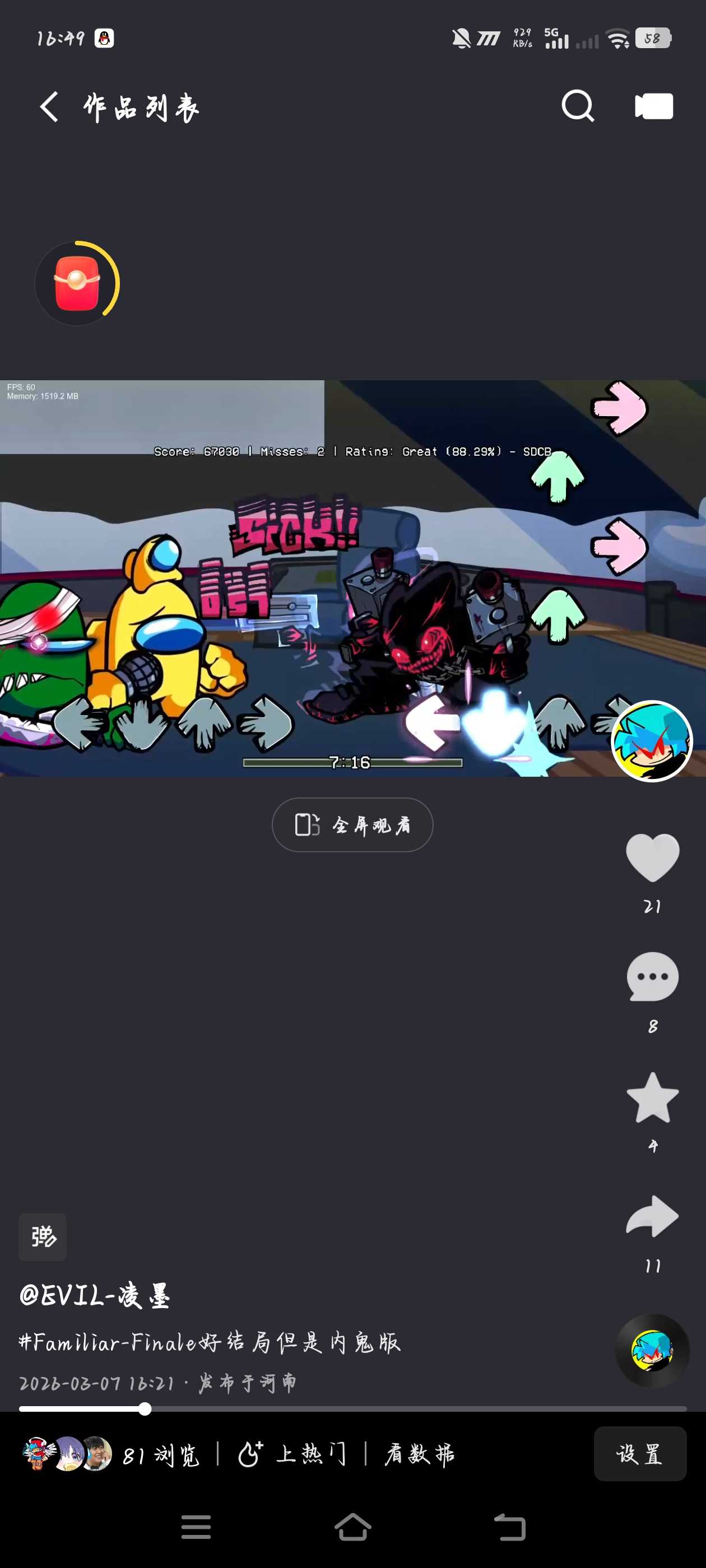Open the search icon

click(x=577, y=107)
